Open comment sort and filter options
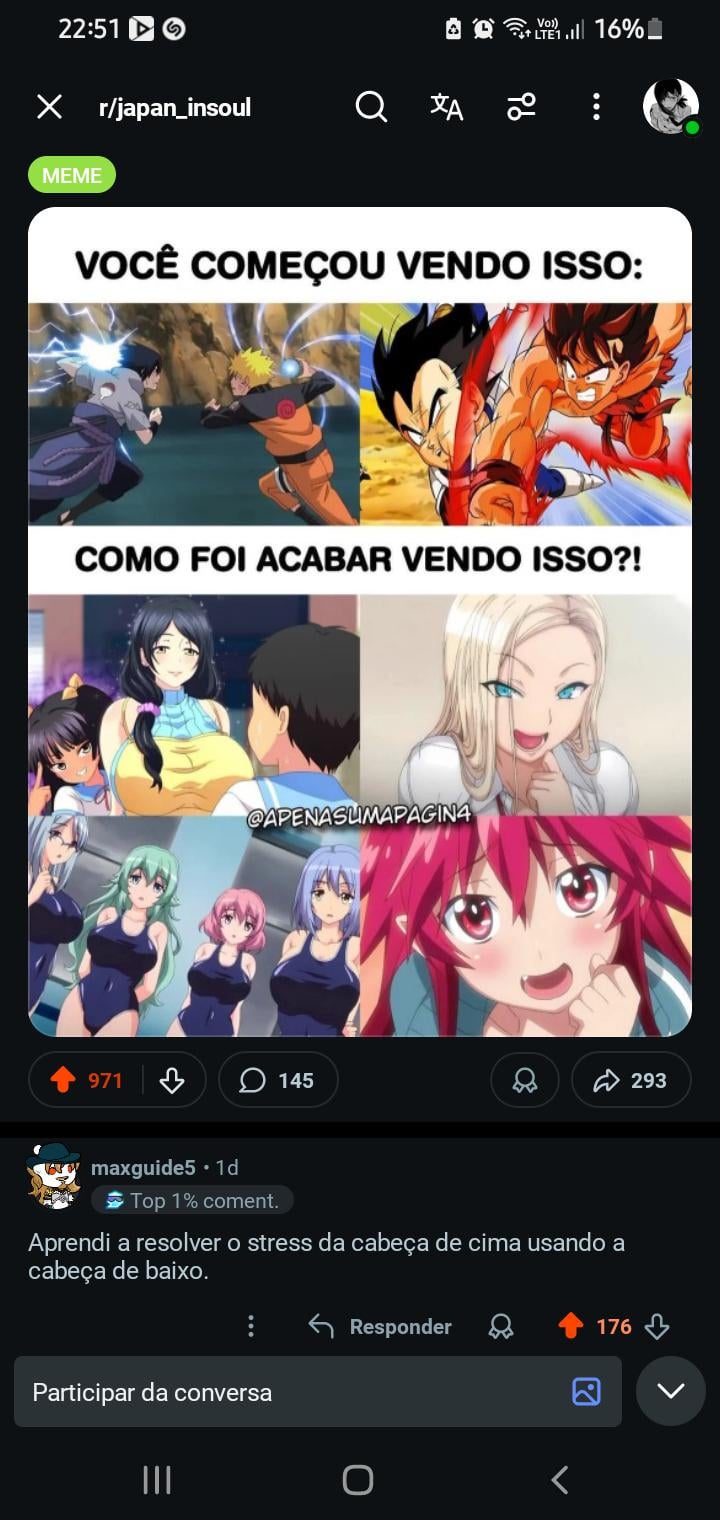Viewport: 720px width, 1520px height. coord(521,106)
